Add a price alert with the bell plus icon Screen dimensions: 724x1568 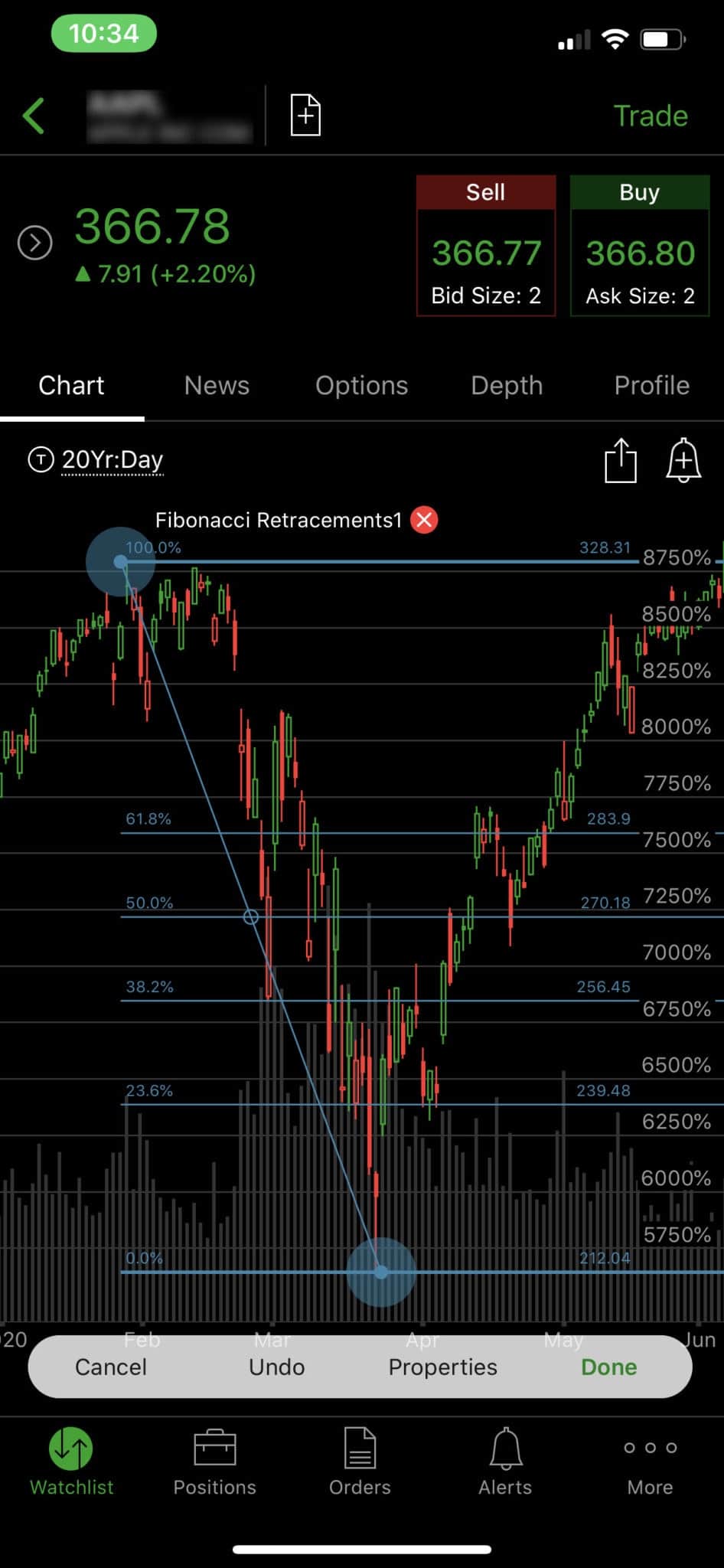[683, 460]
